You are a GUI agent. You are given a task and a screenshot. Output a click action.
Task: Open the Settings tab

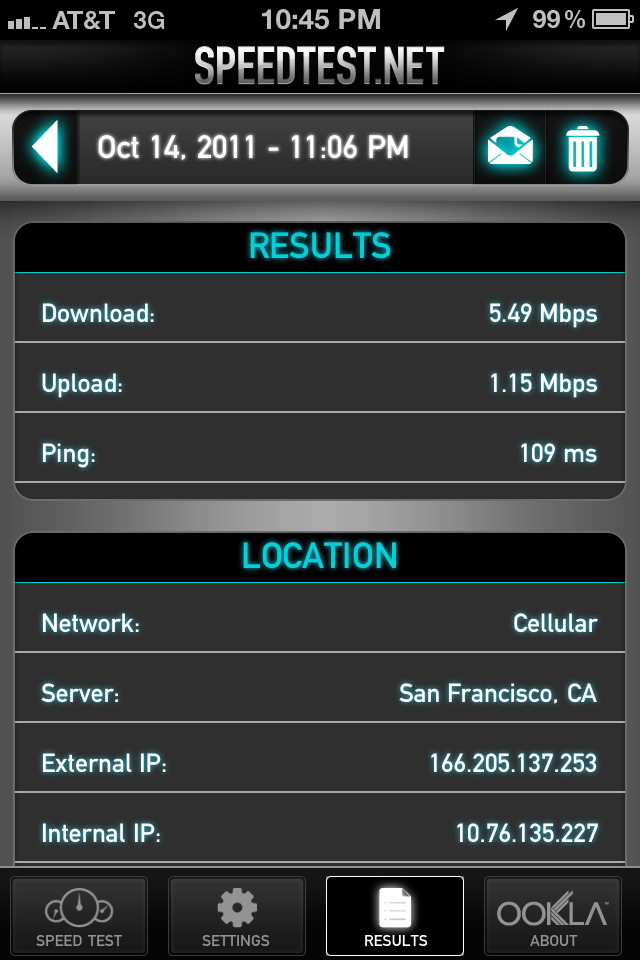pyautogui.click(x=236, y=916)
